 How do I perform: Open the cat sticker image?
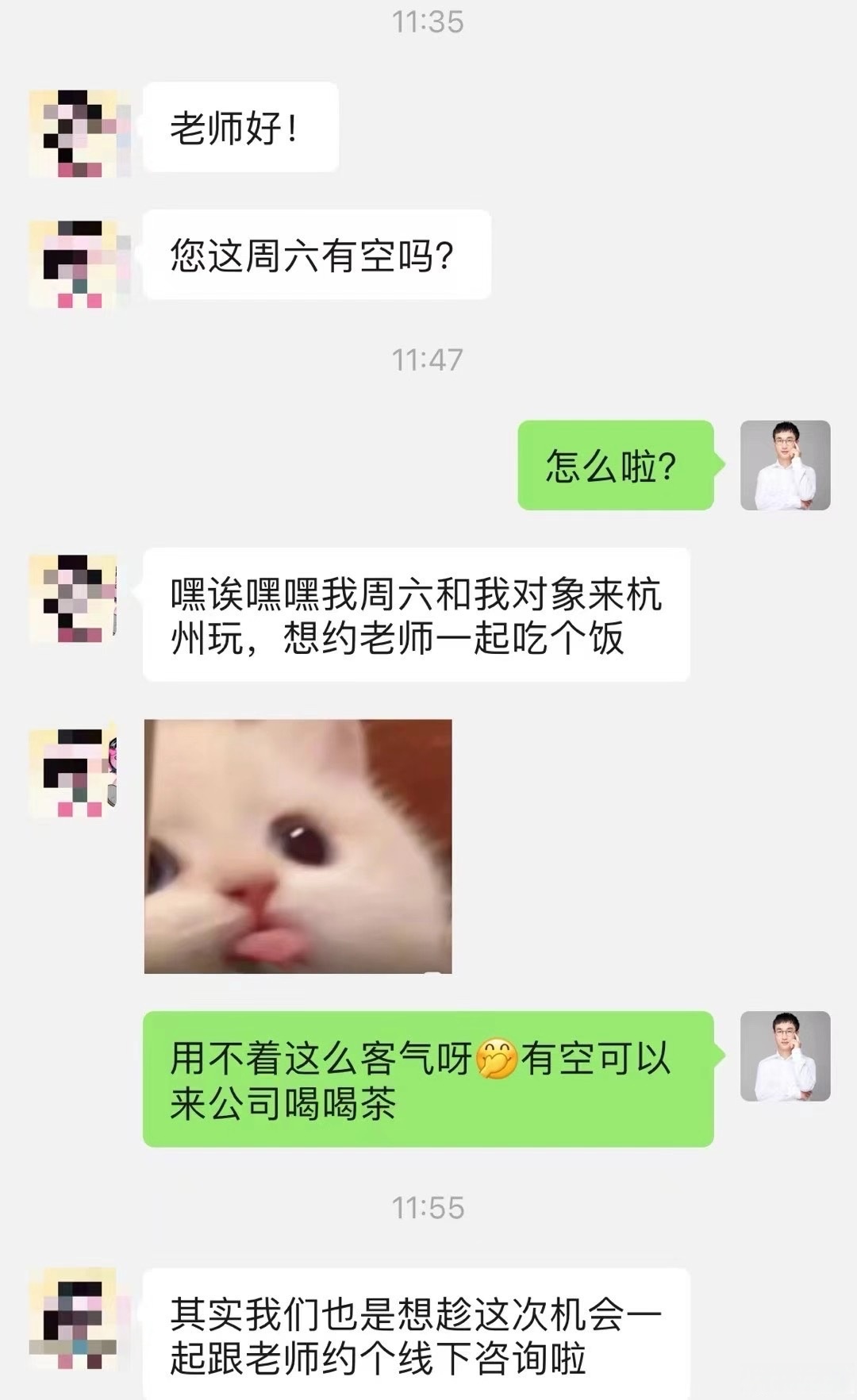[298, 845]
